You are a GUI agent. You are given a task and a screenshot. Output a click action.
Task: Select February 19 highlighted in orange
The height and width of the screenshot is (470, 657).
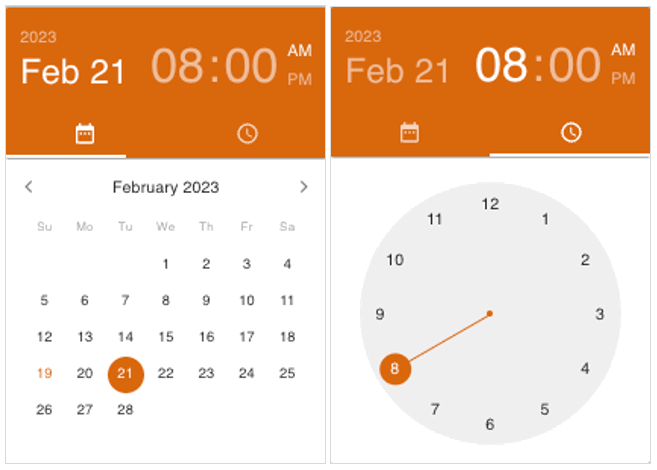click(44, 373)
